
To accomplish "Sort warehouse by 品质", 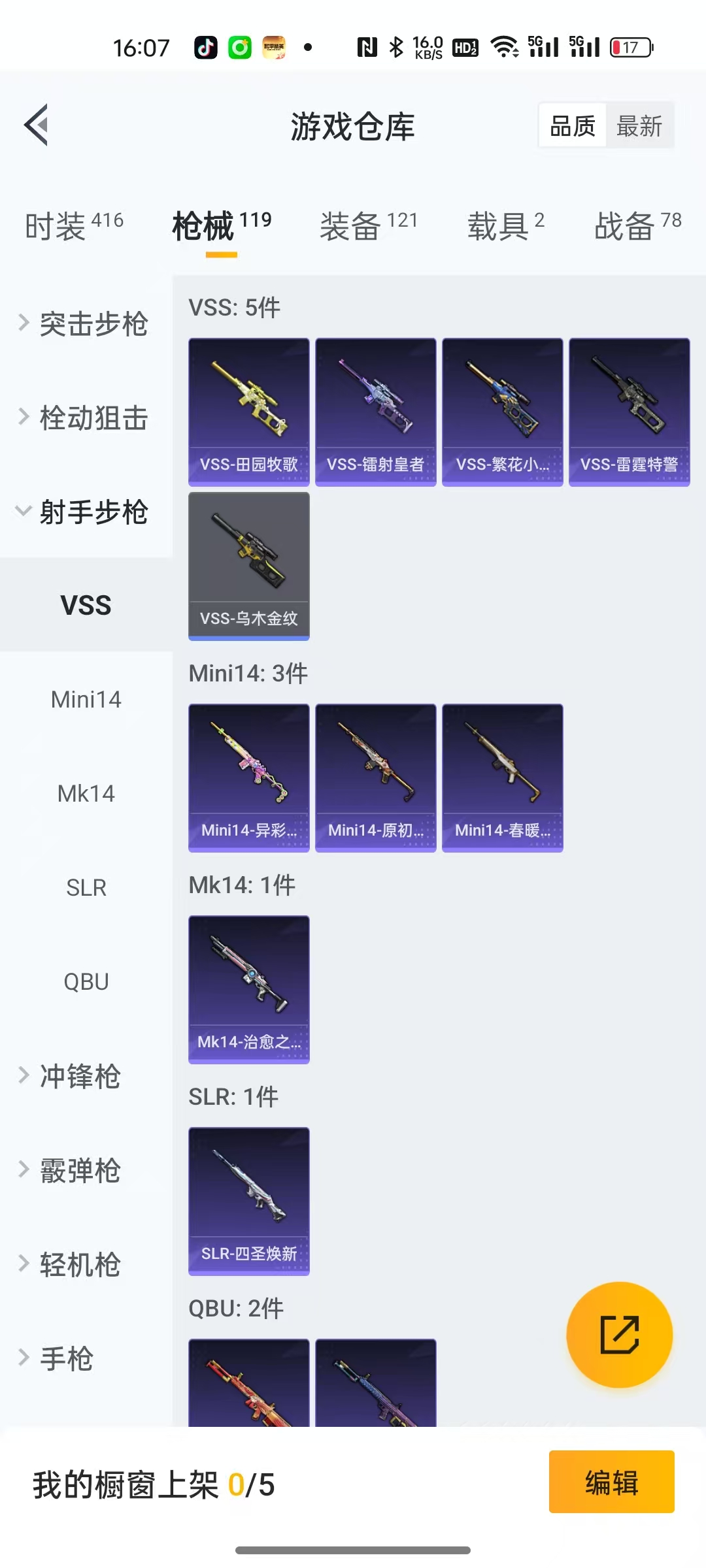I will point(572,125).
